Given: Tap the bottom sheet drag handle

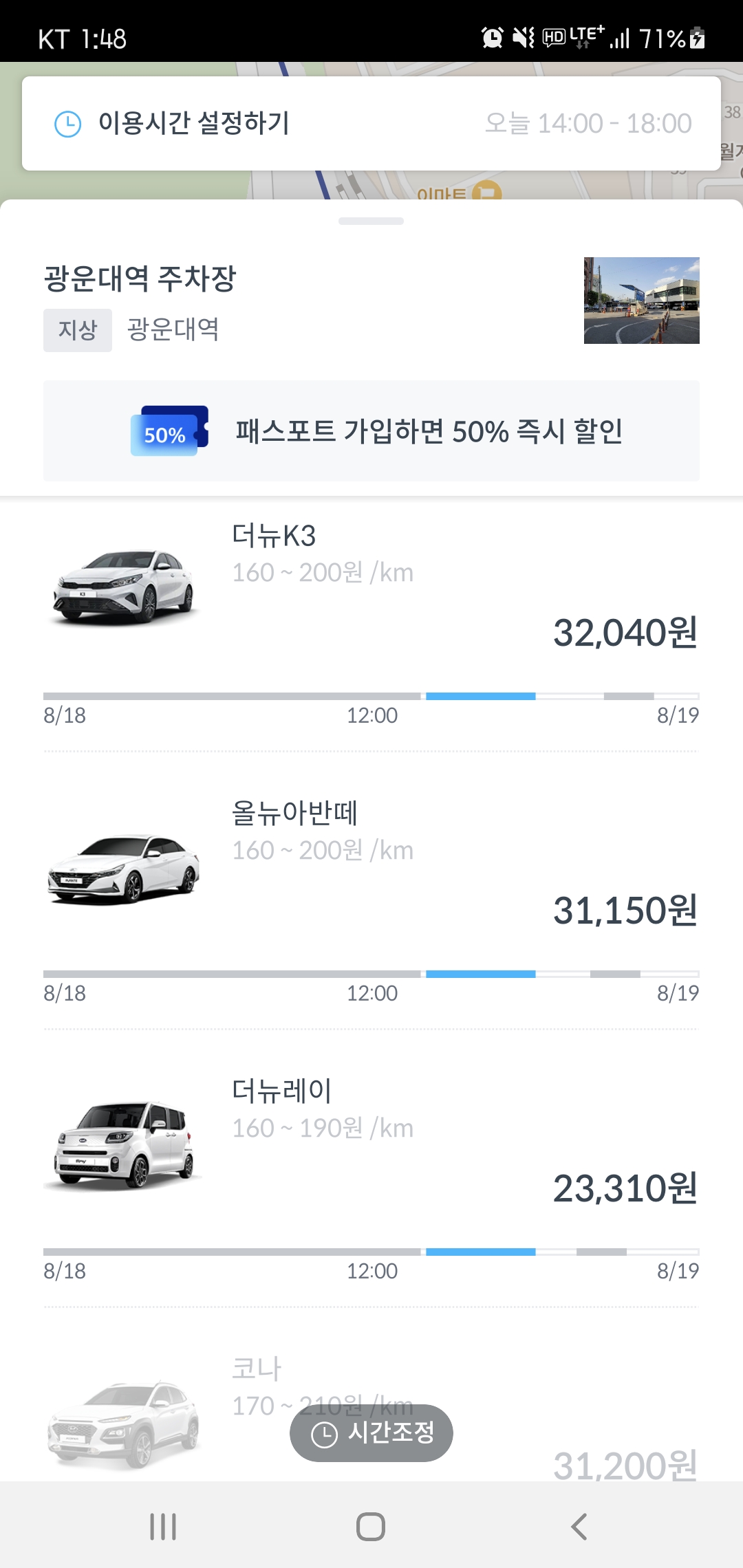Looking at the screenshot, I should [371, 221].
